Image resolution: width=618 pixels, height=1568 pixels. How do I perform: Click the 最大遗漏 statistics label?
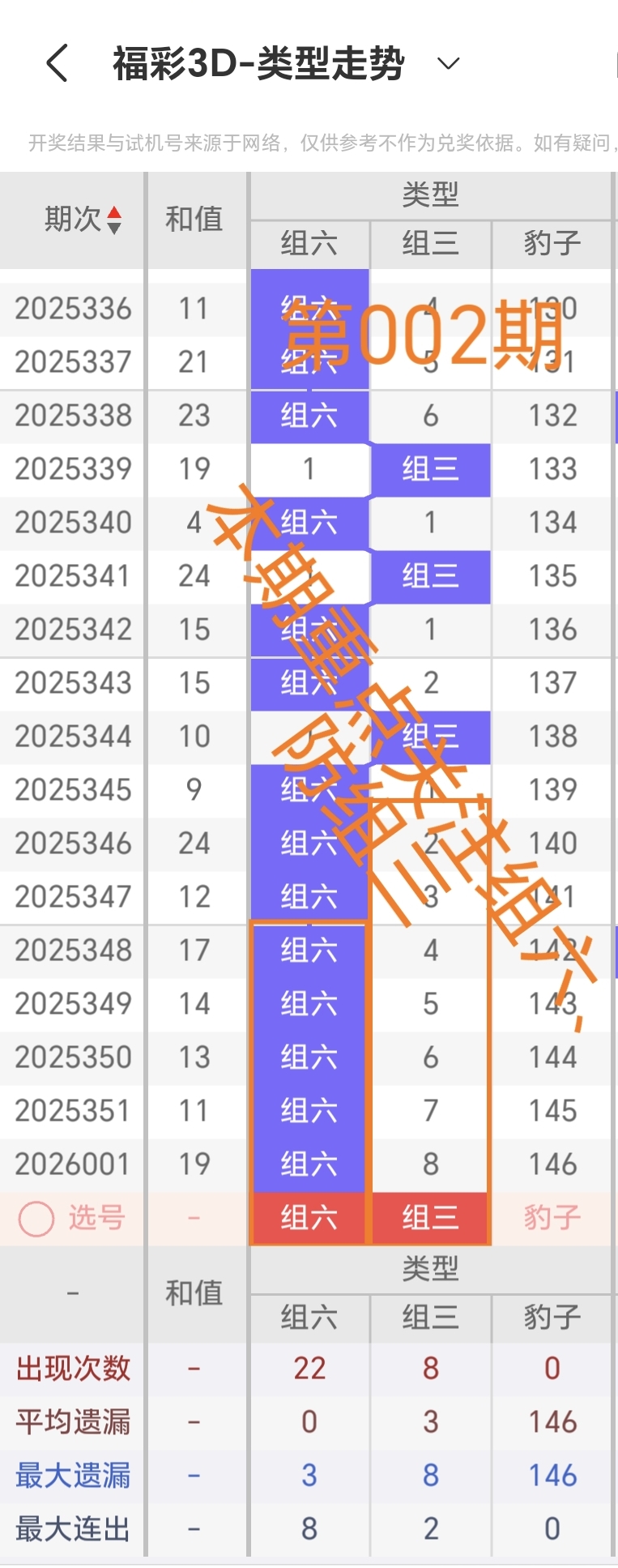click(72, 1475)
